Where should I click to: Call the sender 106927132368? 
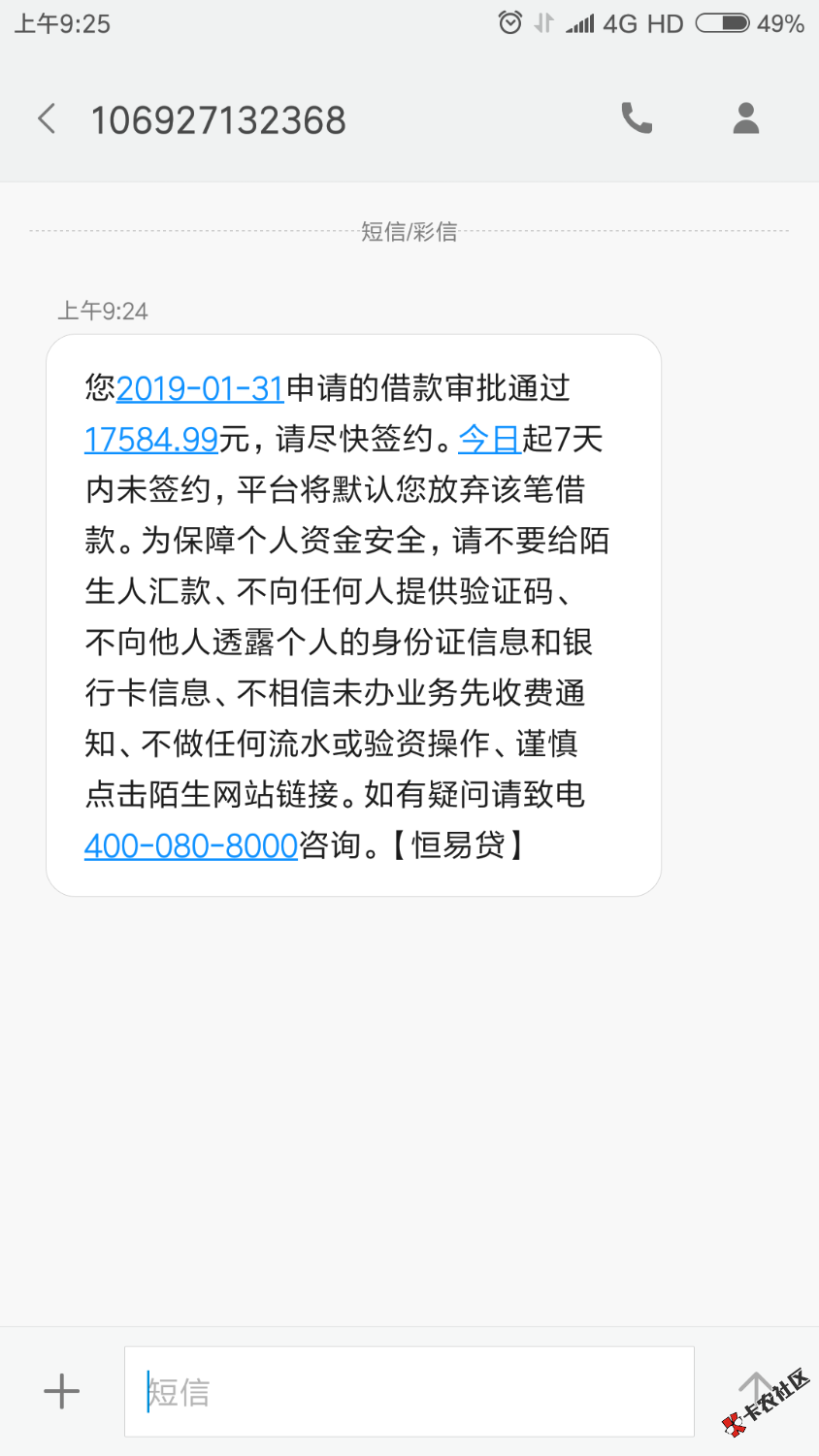click(637, 118)
